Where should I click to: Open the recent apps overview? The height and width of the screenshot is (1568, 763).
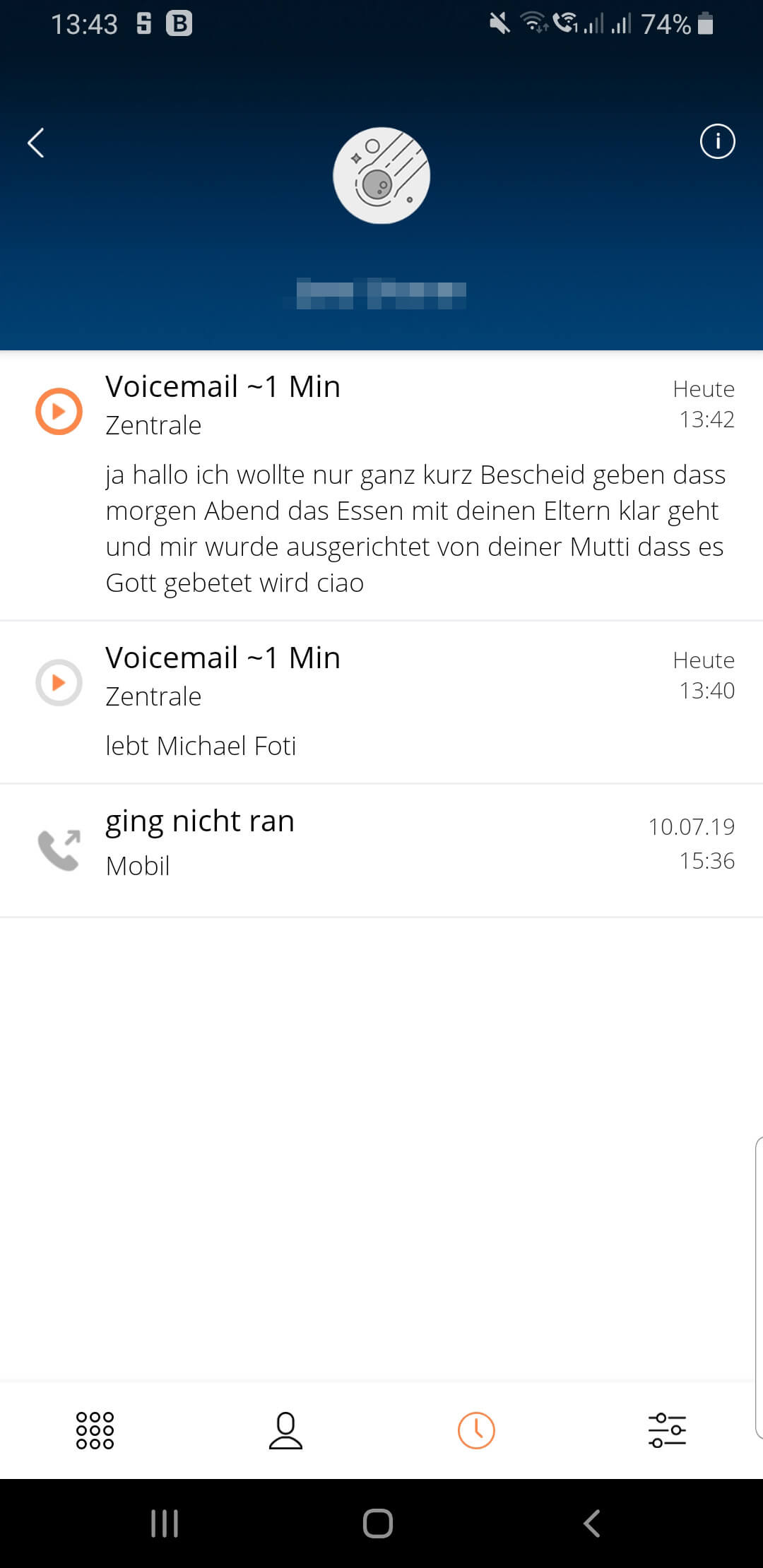(x=165, y=1524)
